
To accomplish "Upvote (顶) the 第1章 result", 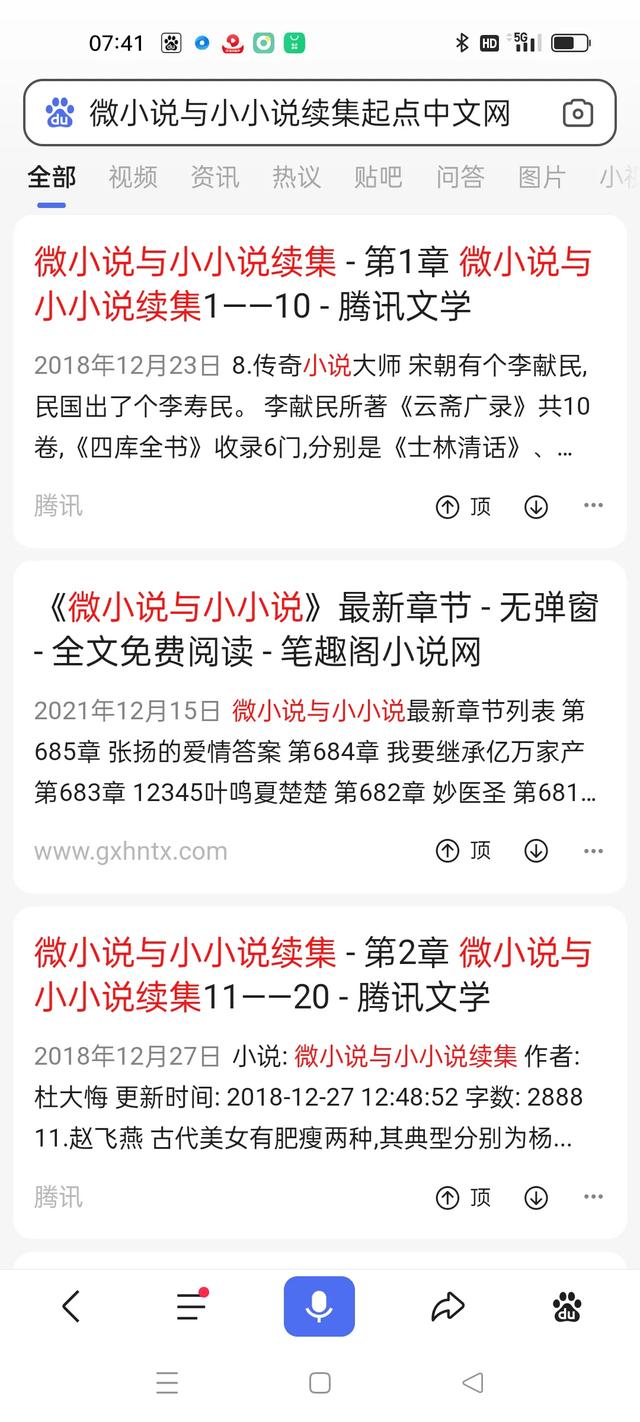I will tap(463, 507).
